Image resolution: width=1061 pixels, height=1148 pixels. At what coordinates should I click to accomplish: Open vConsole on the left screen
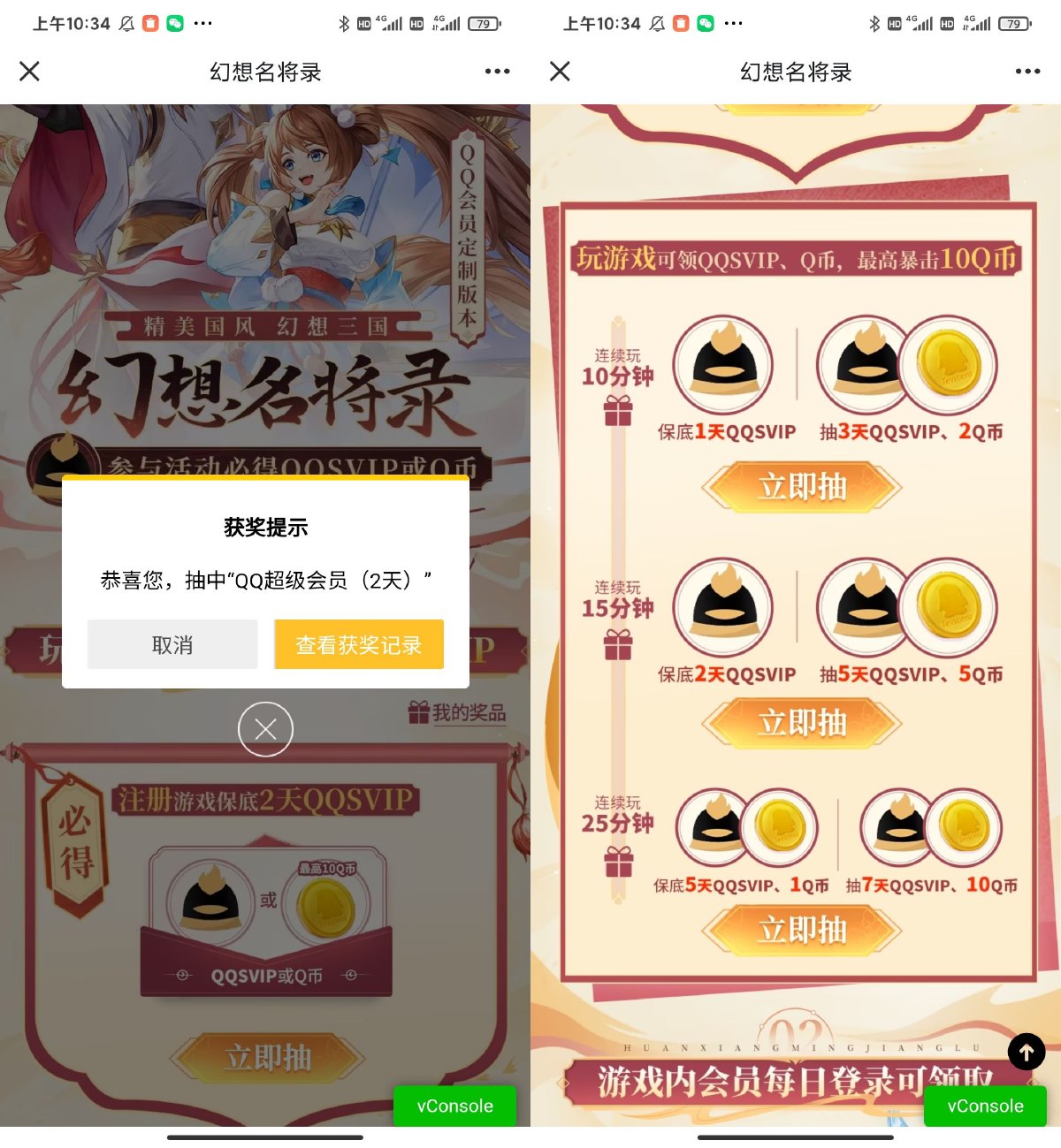(454, 1106)
